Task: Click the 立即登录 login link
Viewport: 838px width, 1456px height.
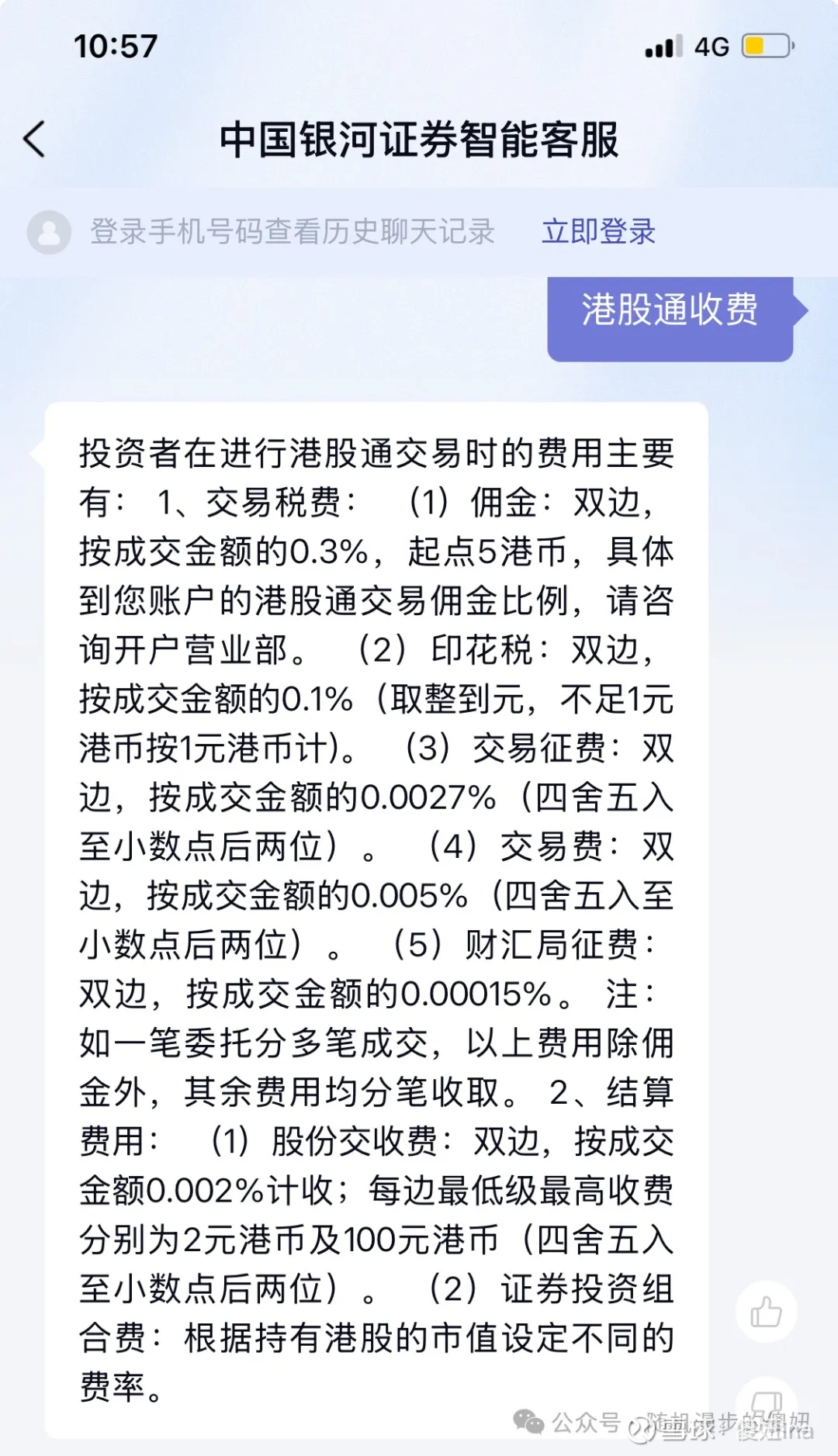Action: pyautogui.click(x=598, y=231)
